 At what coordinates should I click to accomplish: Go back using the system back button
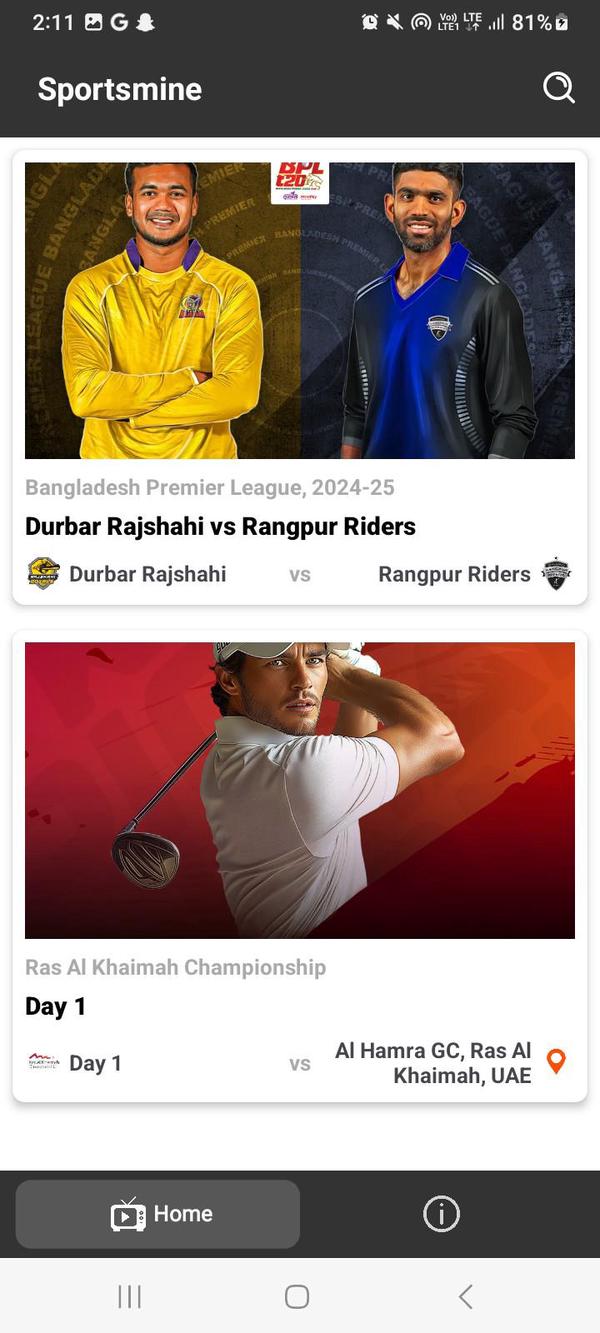tap(465, 1297)
